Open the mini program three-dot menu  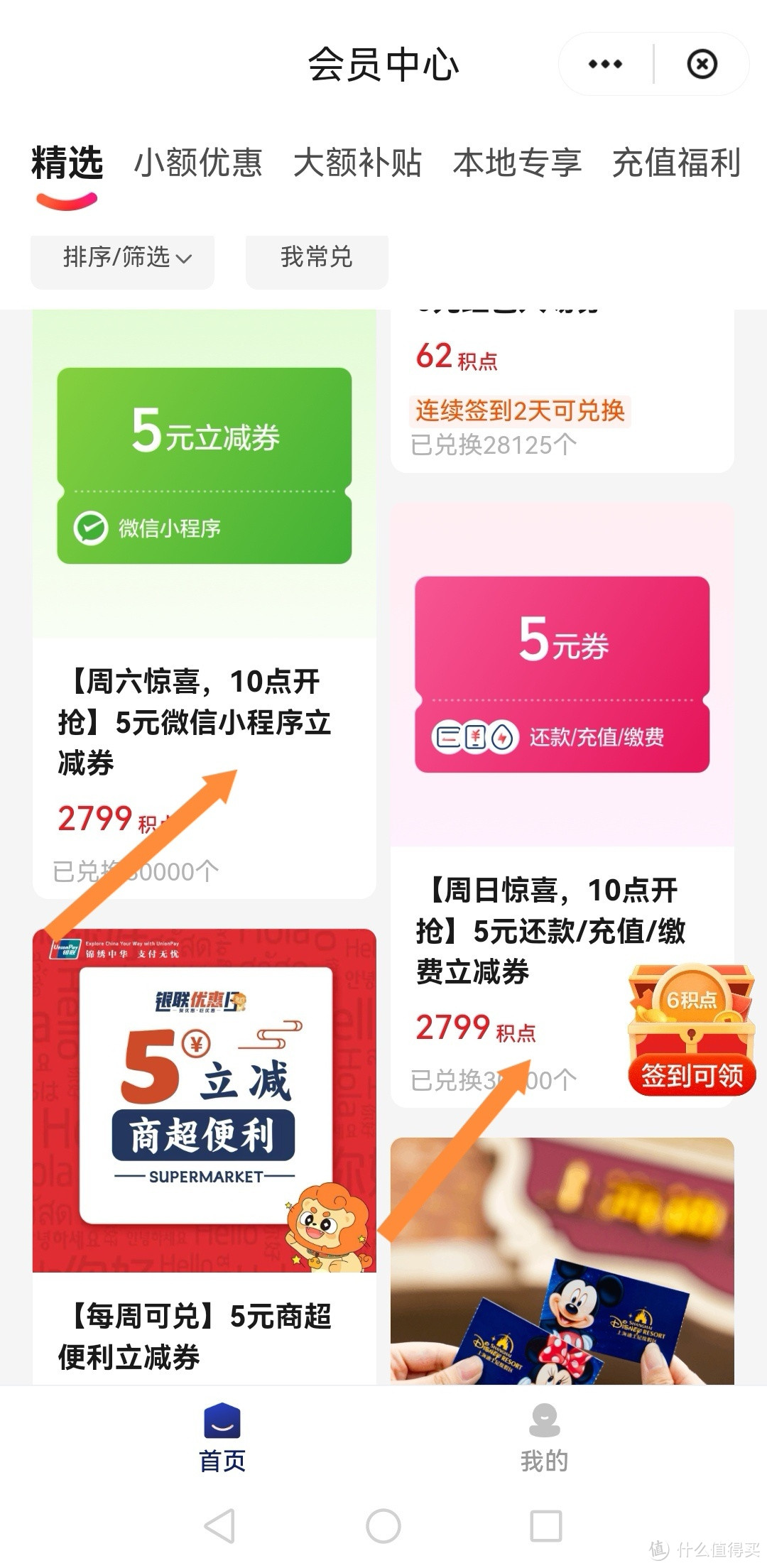[x=605, y=64]
